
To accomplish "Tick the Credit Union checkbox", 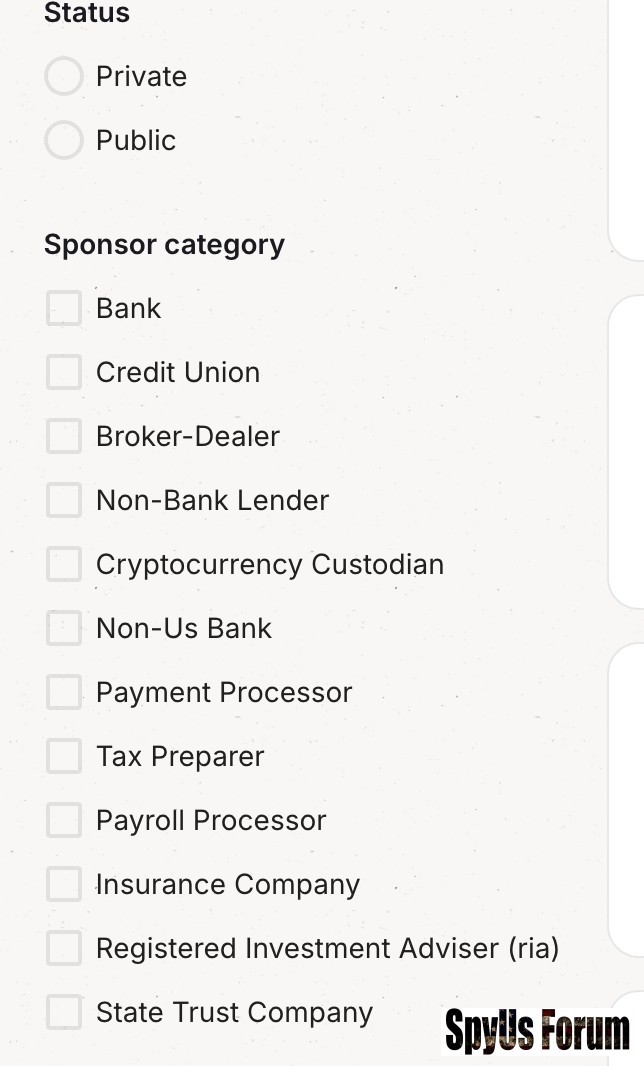I will [x=64, y=373].
